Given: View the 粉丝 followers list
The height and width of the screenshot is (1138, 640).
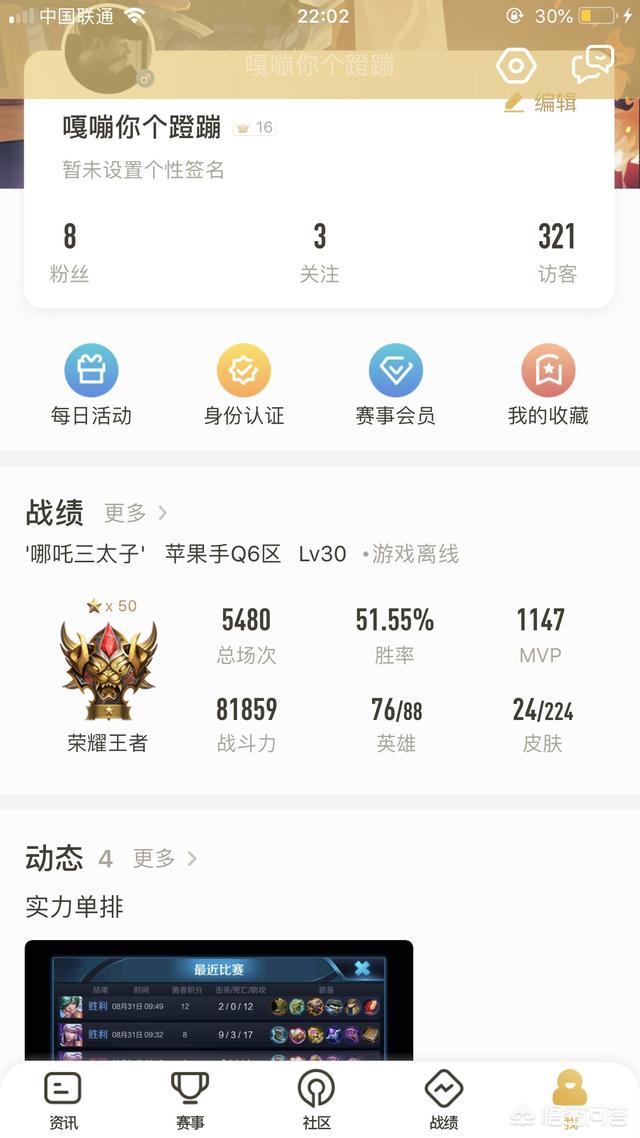Looking at the screenshot, I should point(69,253).
